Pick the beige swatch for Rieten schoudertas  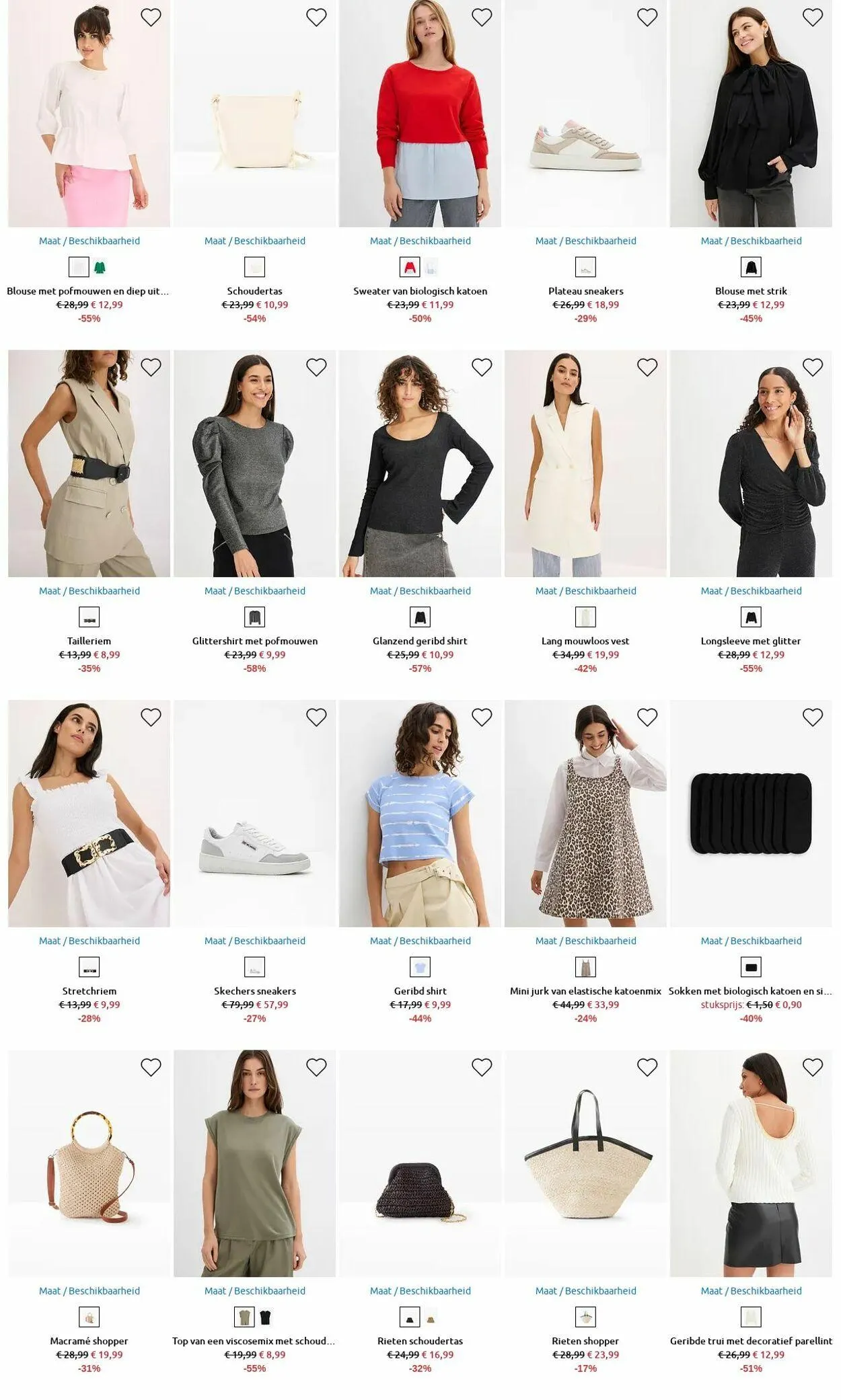tap(431, 1317)
